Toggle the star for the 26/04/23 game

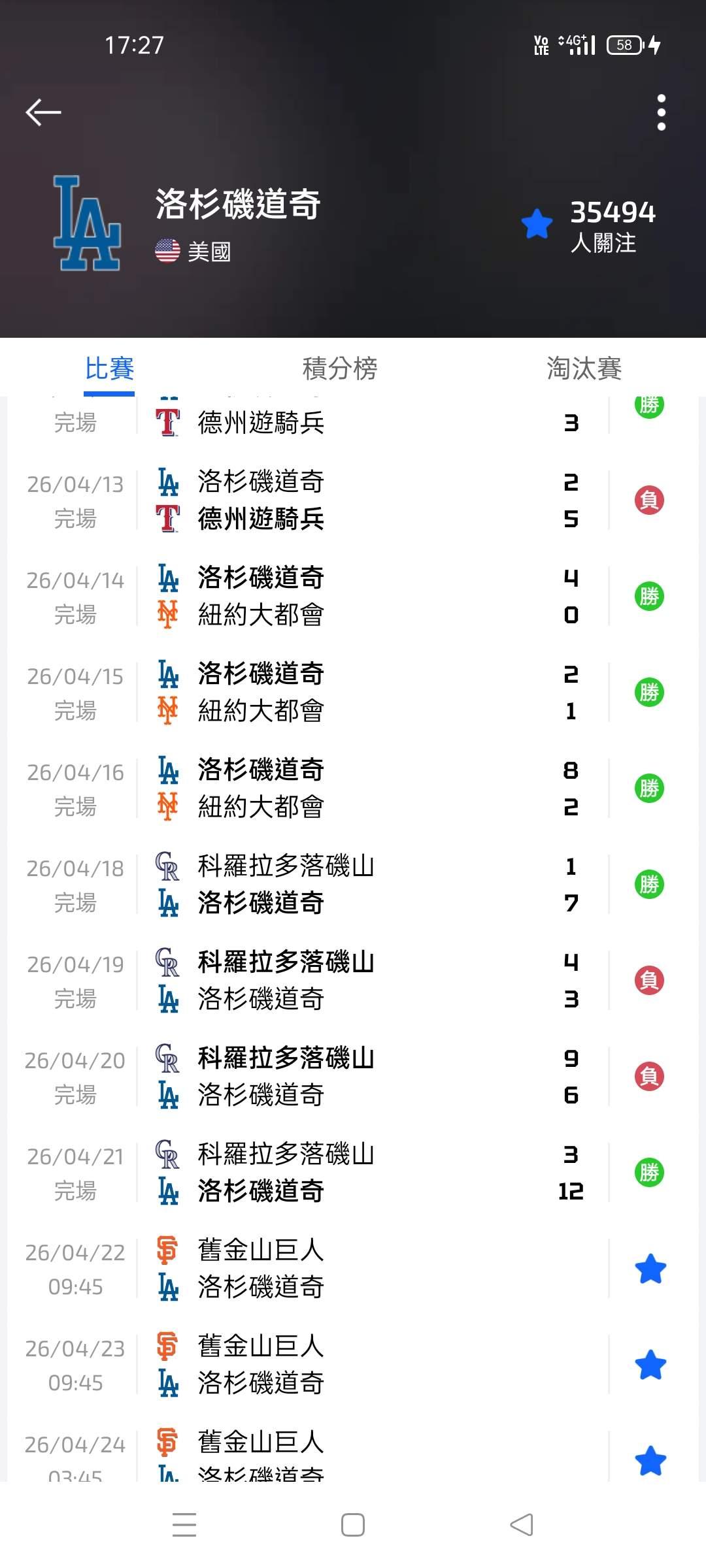(650, 1365)
